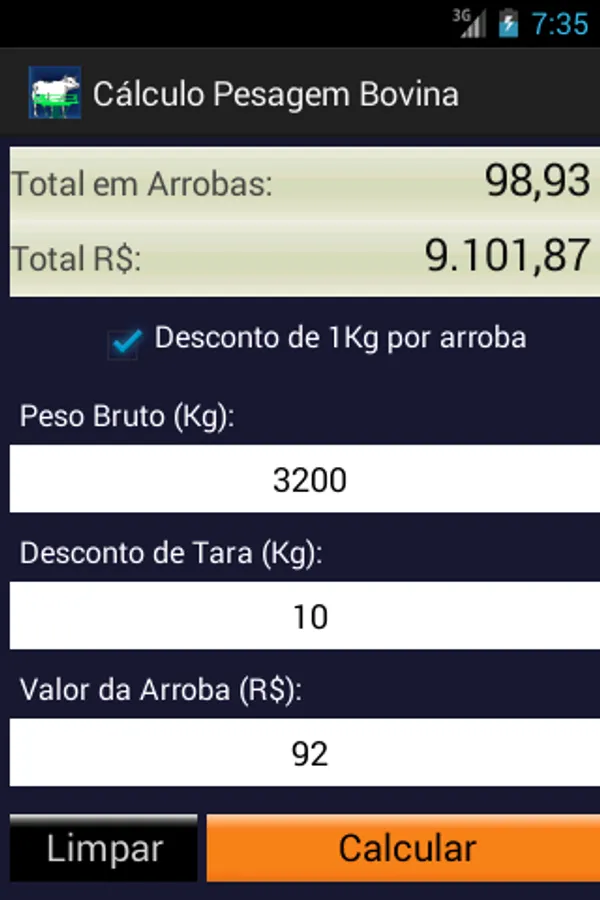Hit the orange Calcular button

tap(405, 849)
